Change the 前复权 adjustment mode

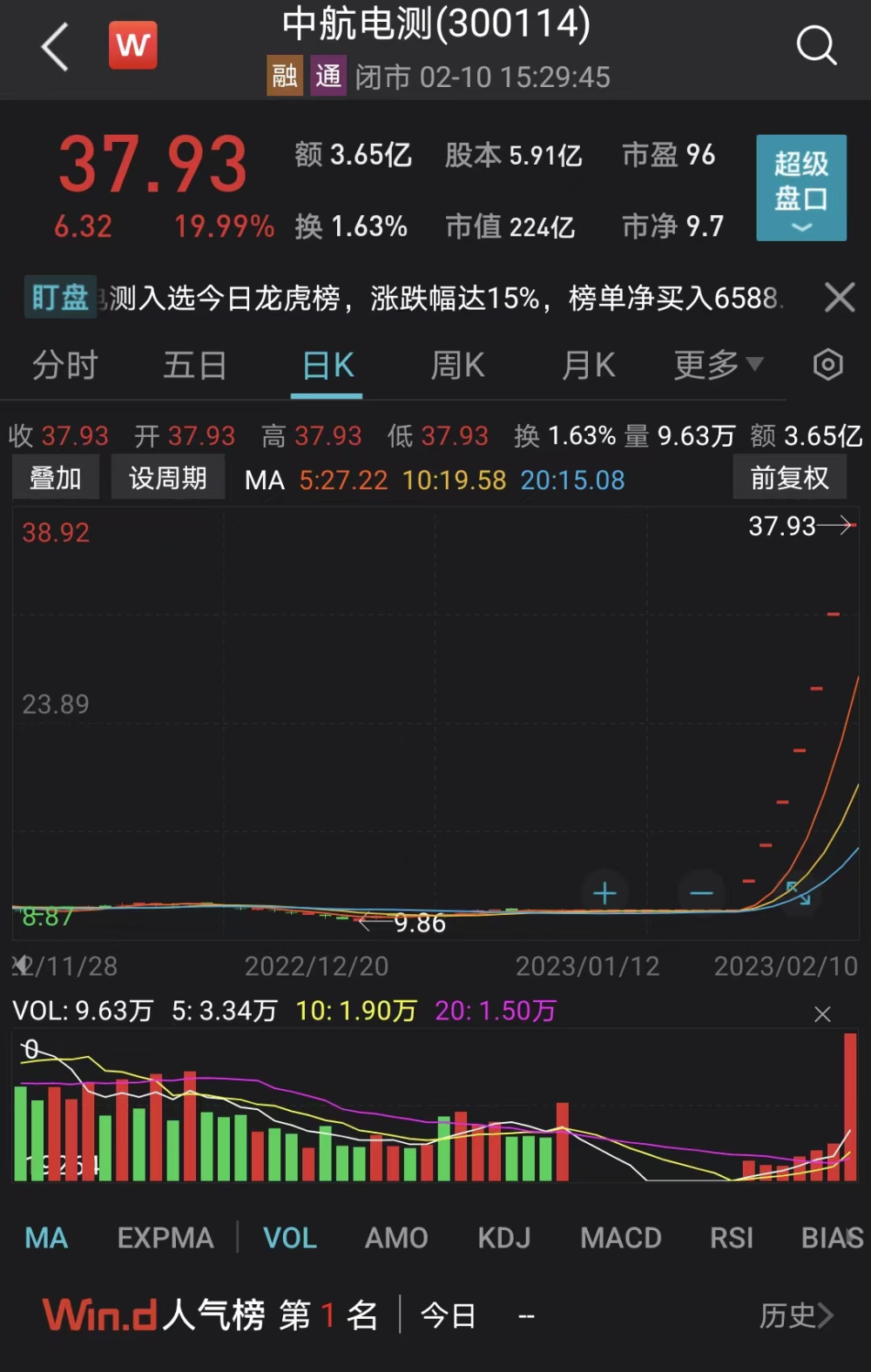[x=789, y=479]
